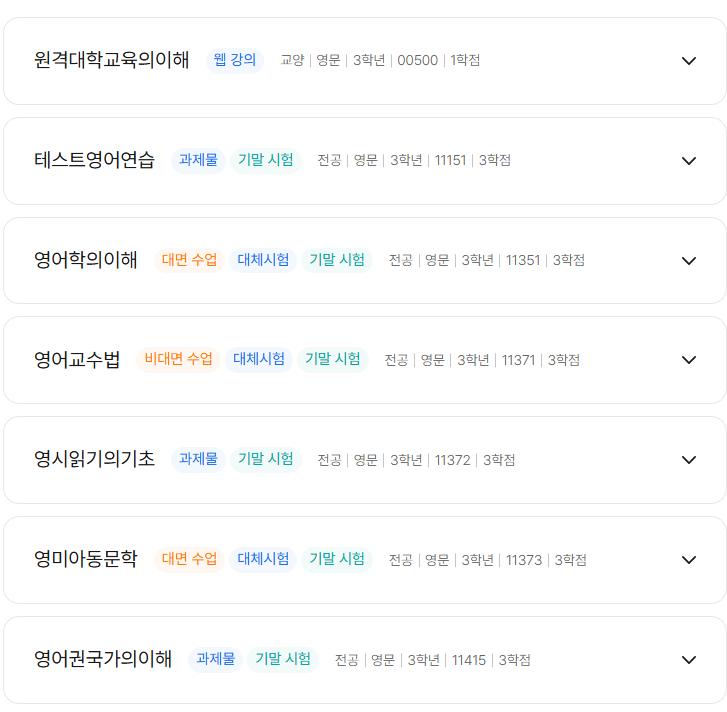Unfold the 영미아동문학 course card
The height and width of the screenshot is (712, 727).
point(688,560)
